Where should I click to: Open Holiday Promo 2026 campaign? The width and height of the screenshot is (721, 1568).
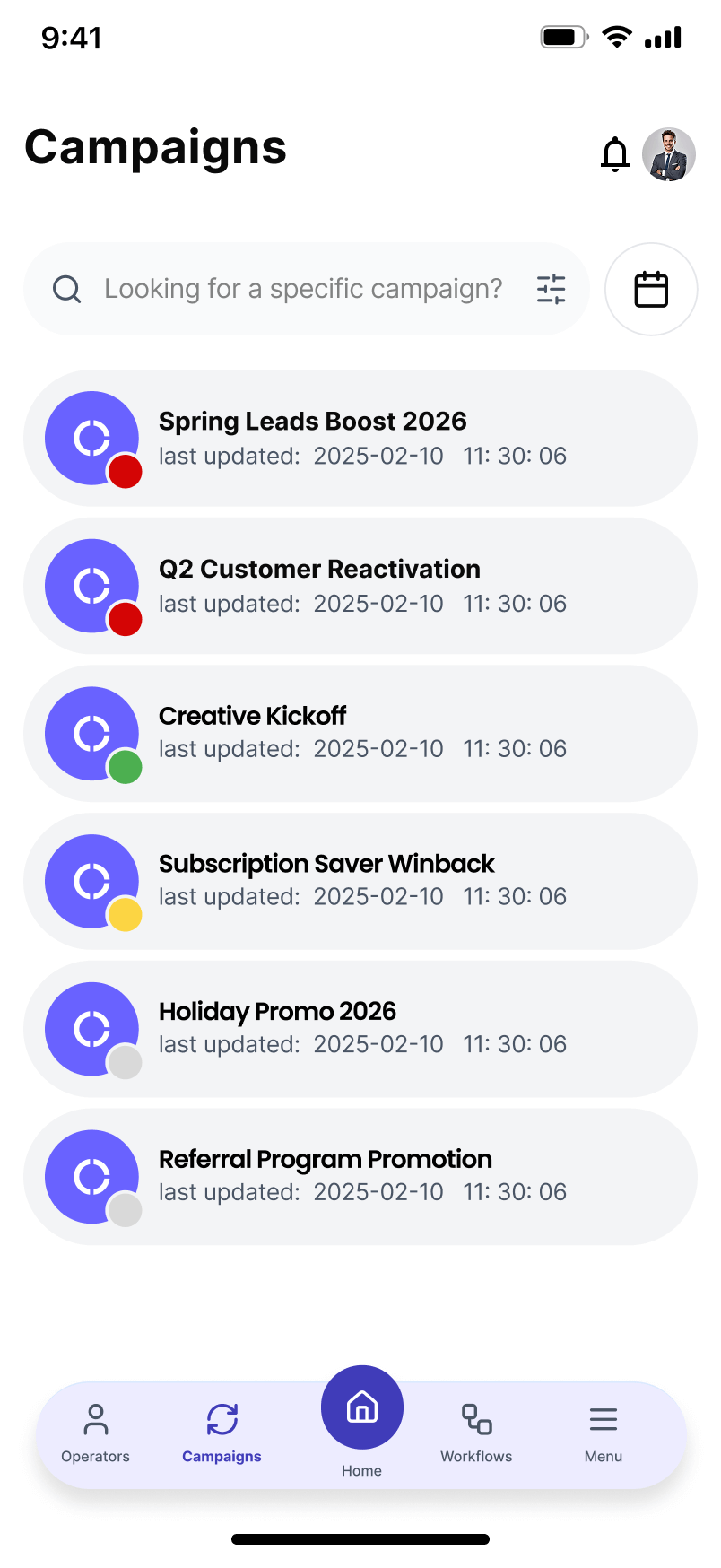click(x=360, y=1029)
